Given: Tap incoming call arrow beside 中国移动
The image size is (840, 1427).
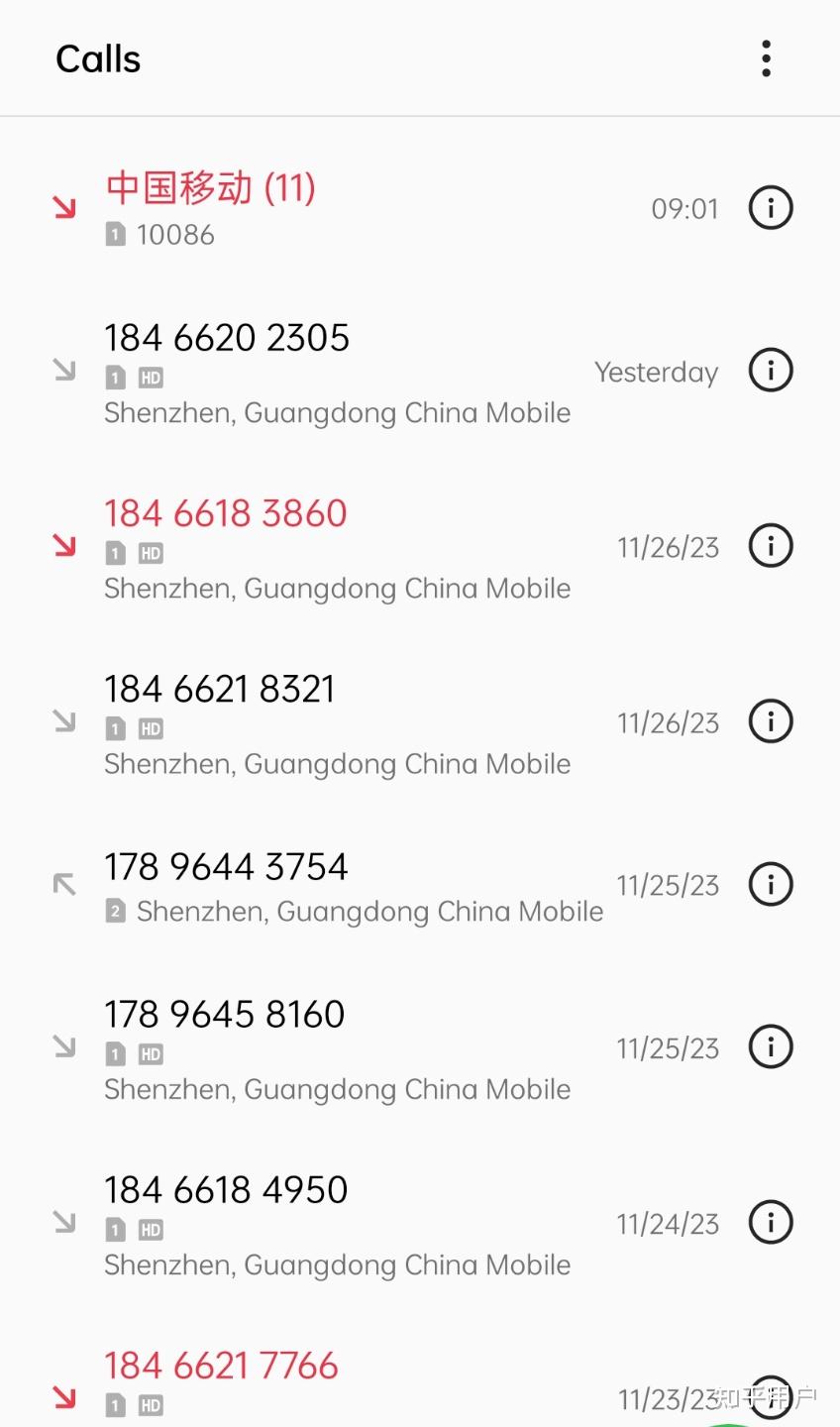Looking at the screenshot, I should pos(63,207).
